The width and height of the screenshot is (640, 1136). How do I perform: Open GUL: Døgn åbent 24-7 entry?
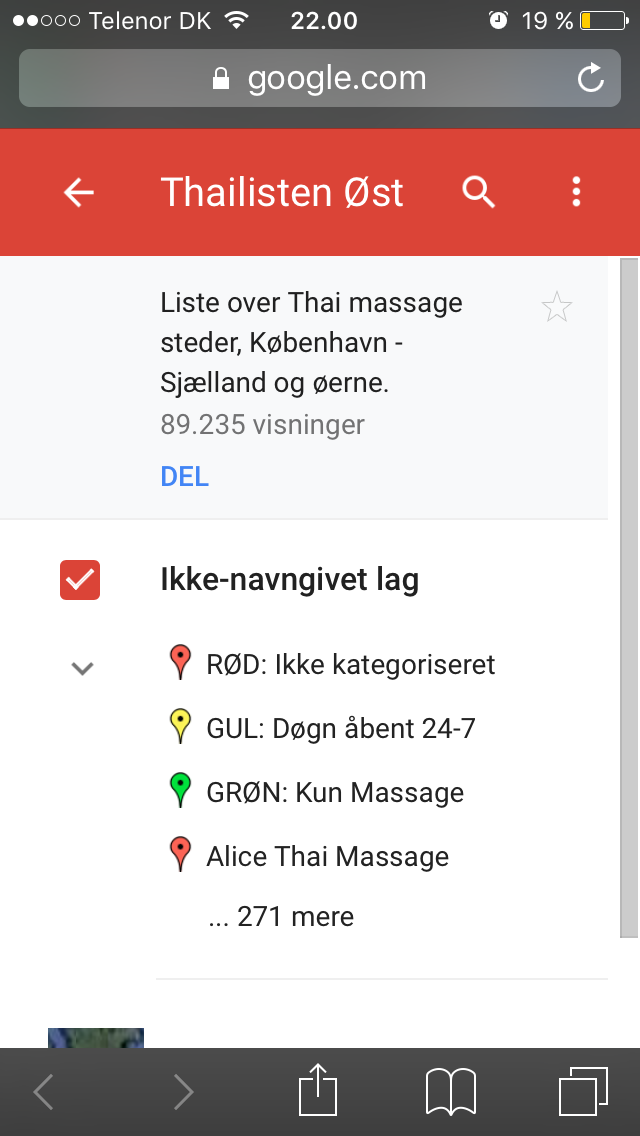(x=322, y=728)
